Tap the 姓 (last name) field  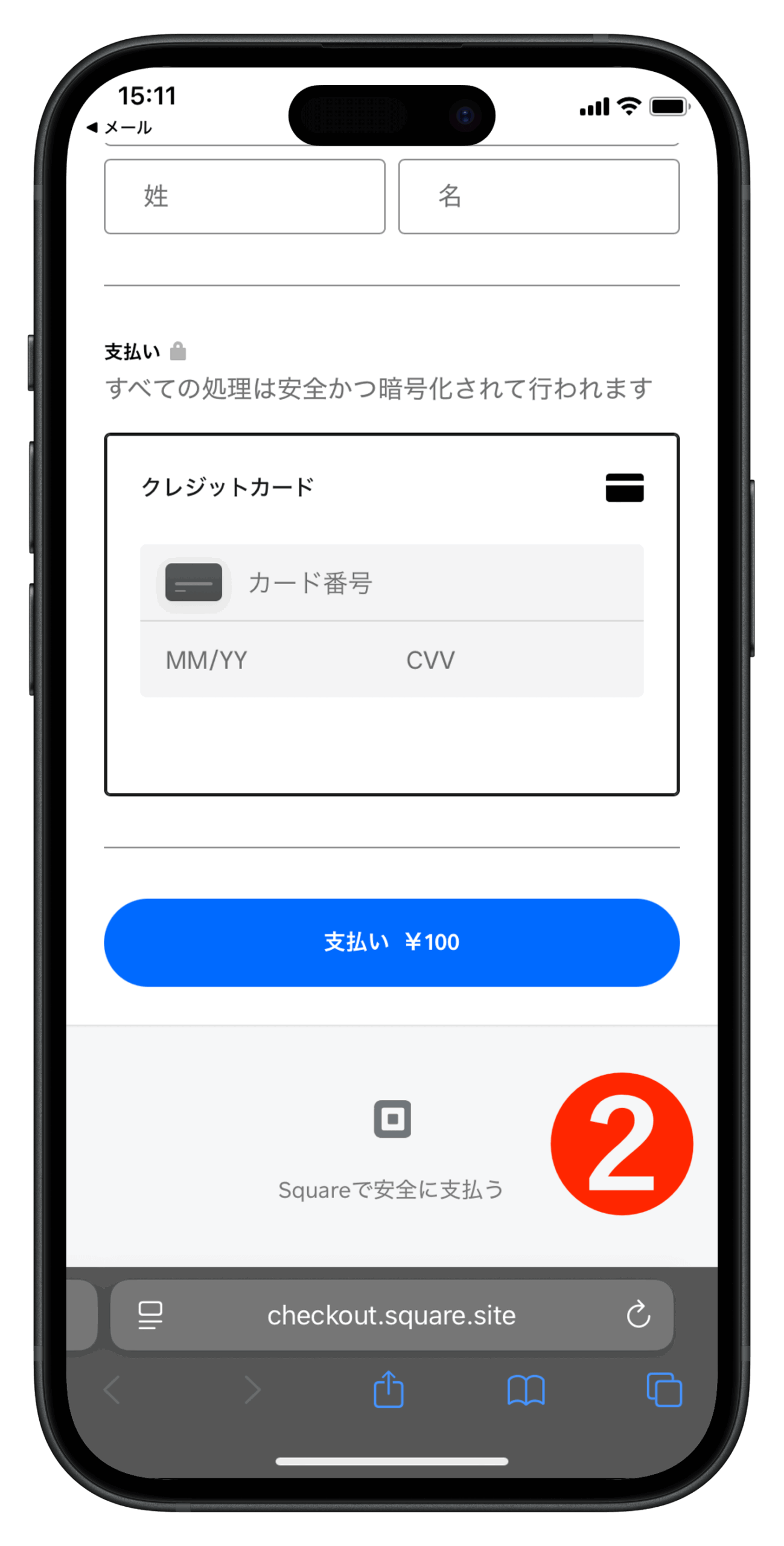click(244, 196)
